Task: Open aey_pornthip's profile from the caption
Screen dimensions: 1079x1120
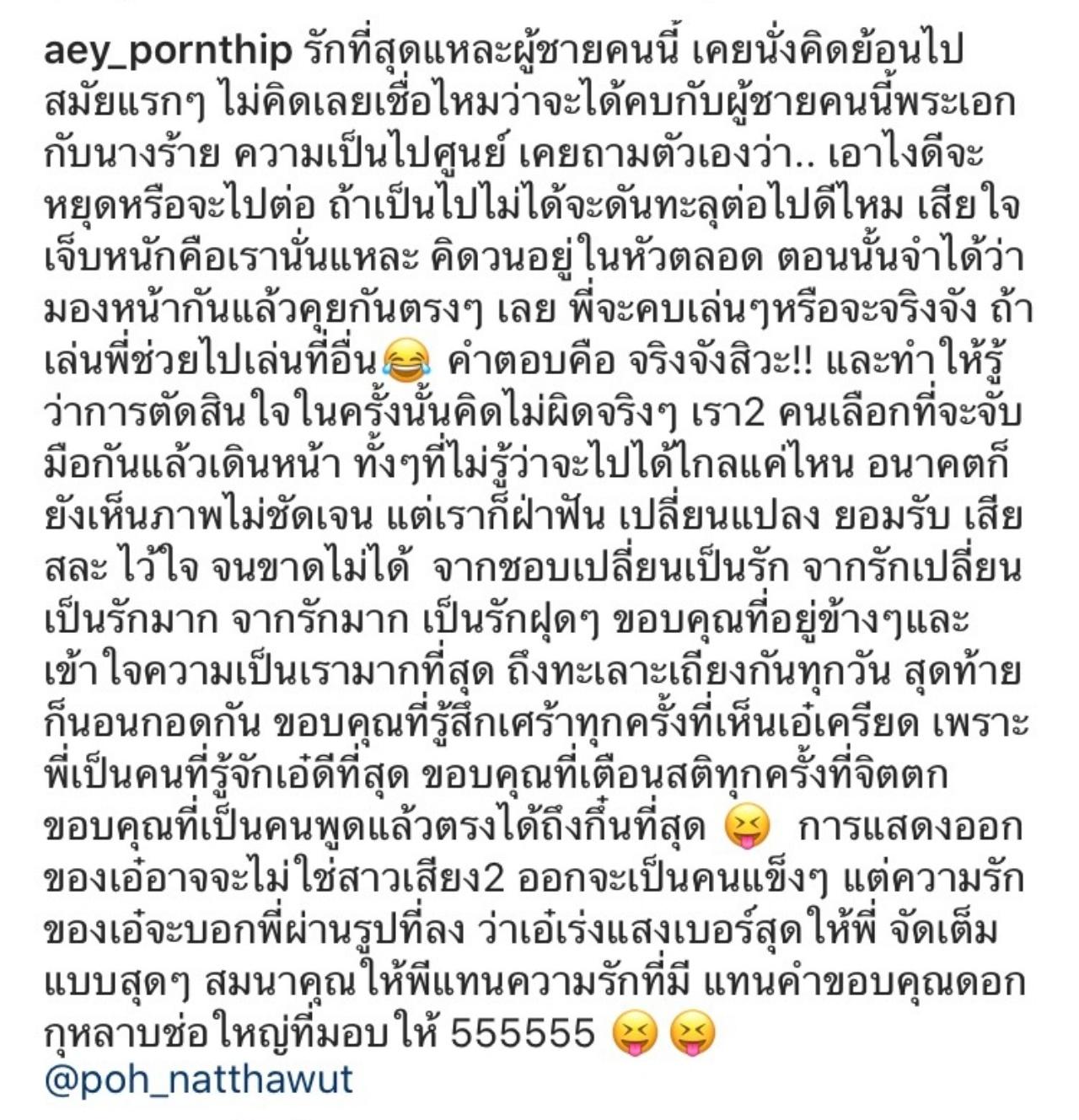Action: 167,52
